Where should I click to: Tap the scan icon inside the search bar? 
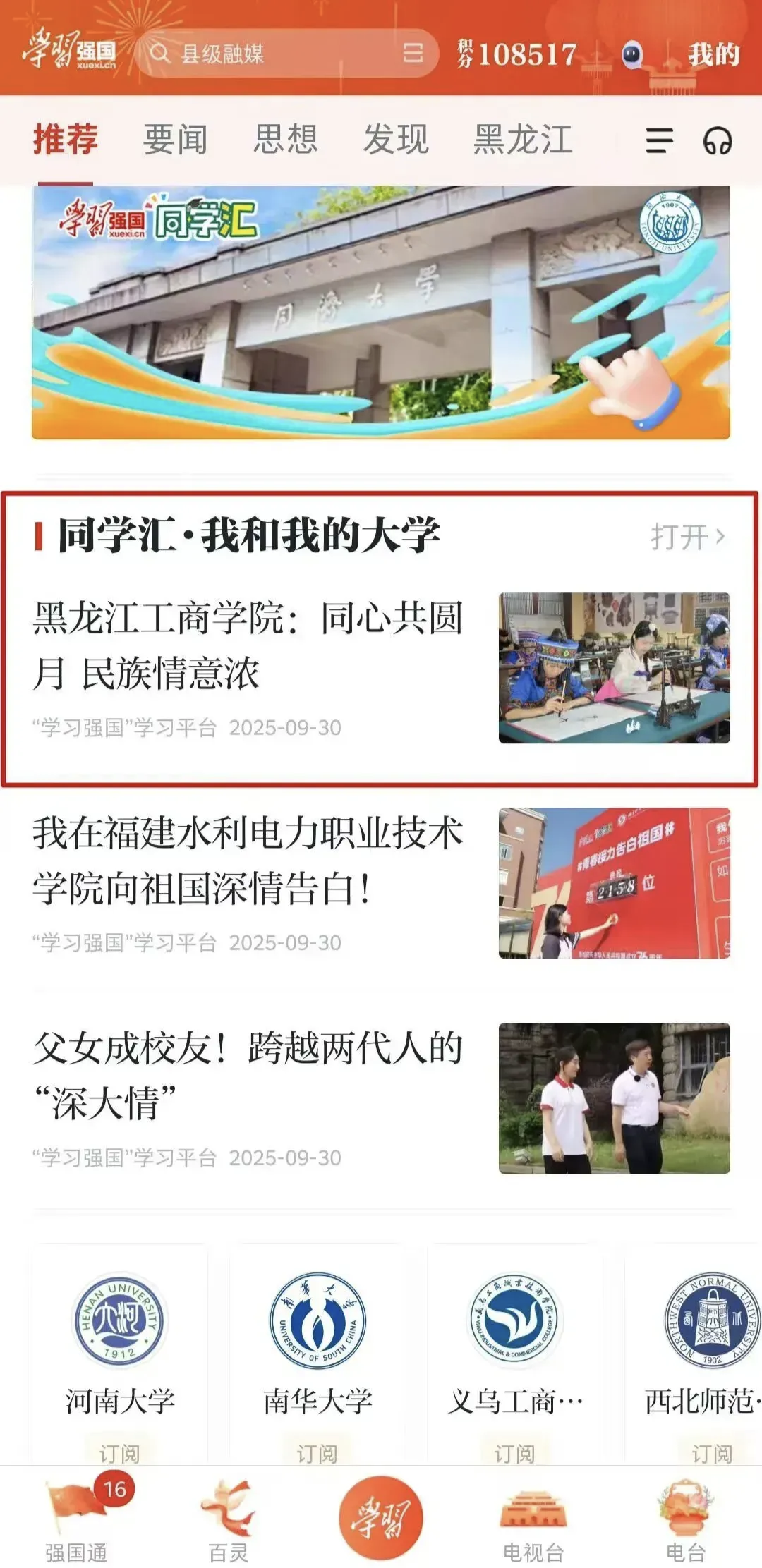point(413,53)
